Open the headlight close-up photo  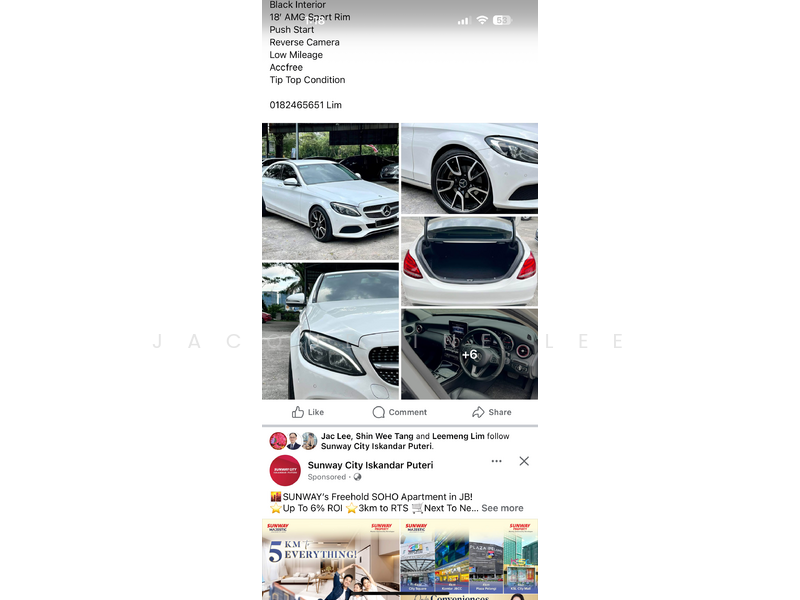click(330, 331)
